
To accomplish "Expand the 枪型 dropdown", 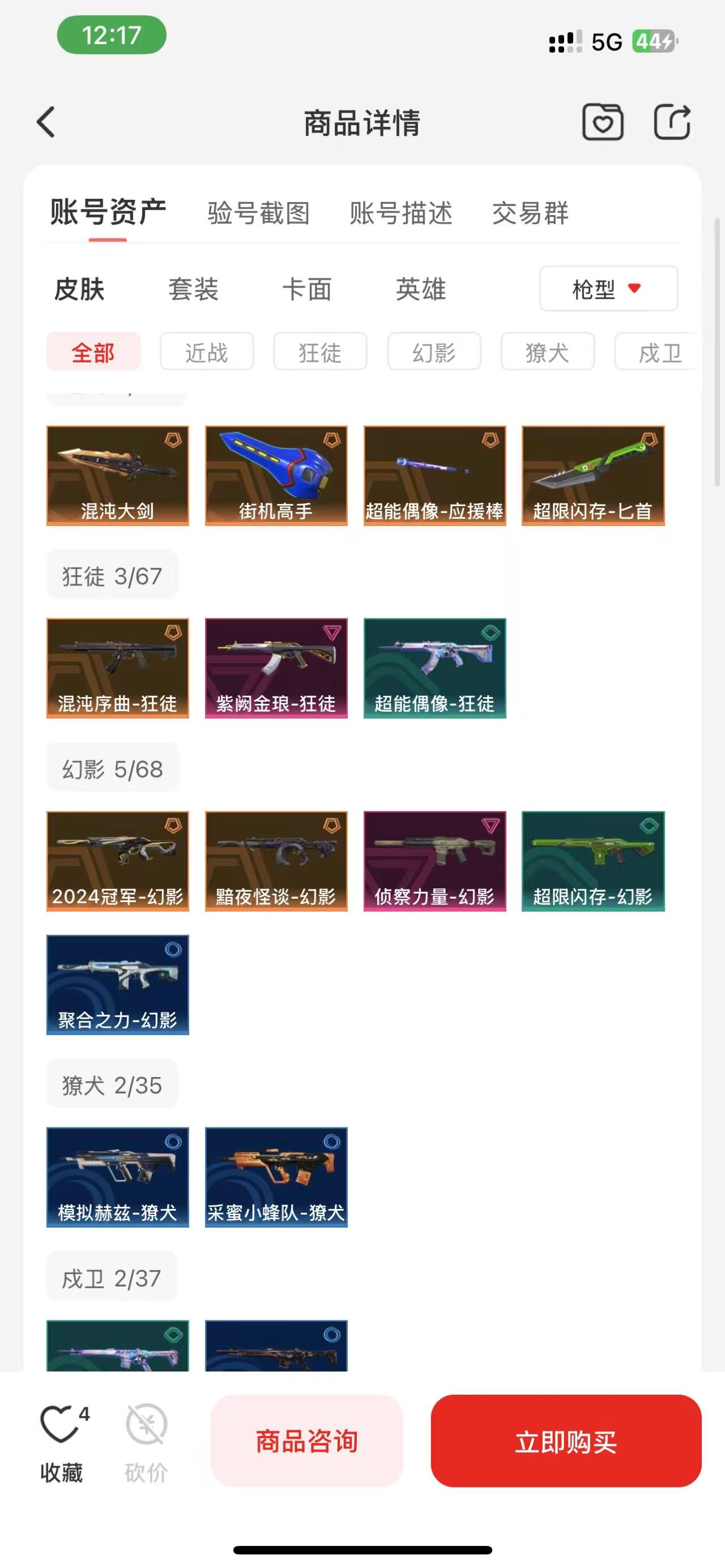I will pos(608,289).
